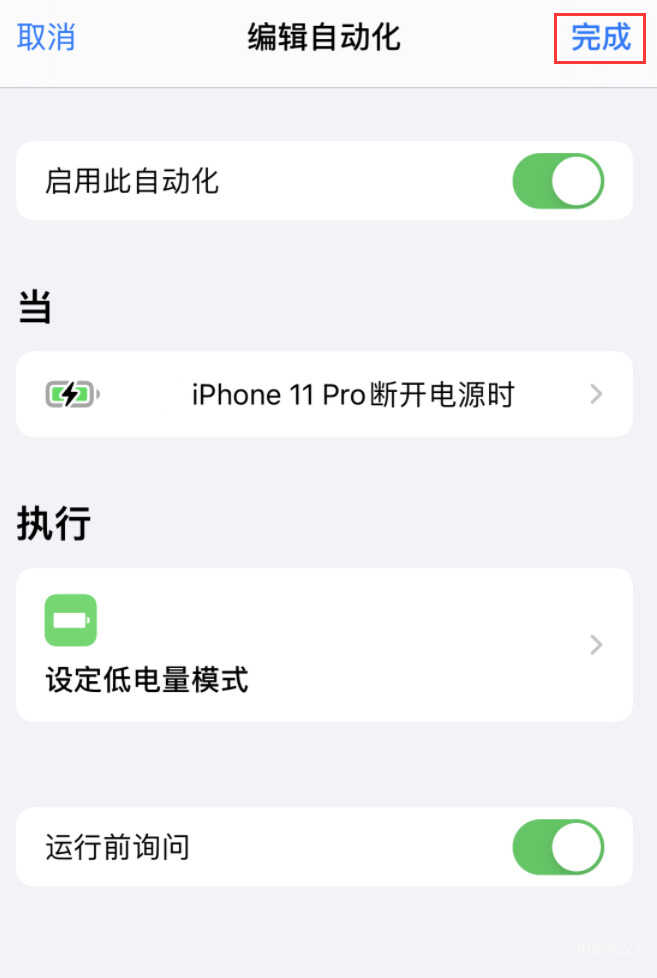Tap 取消 to cancel editing
The width and height of the screenshot is (657, 978).
pyautogui.click(x=46, y=38)
